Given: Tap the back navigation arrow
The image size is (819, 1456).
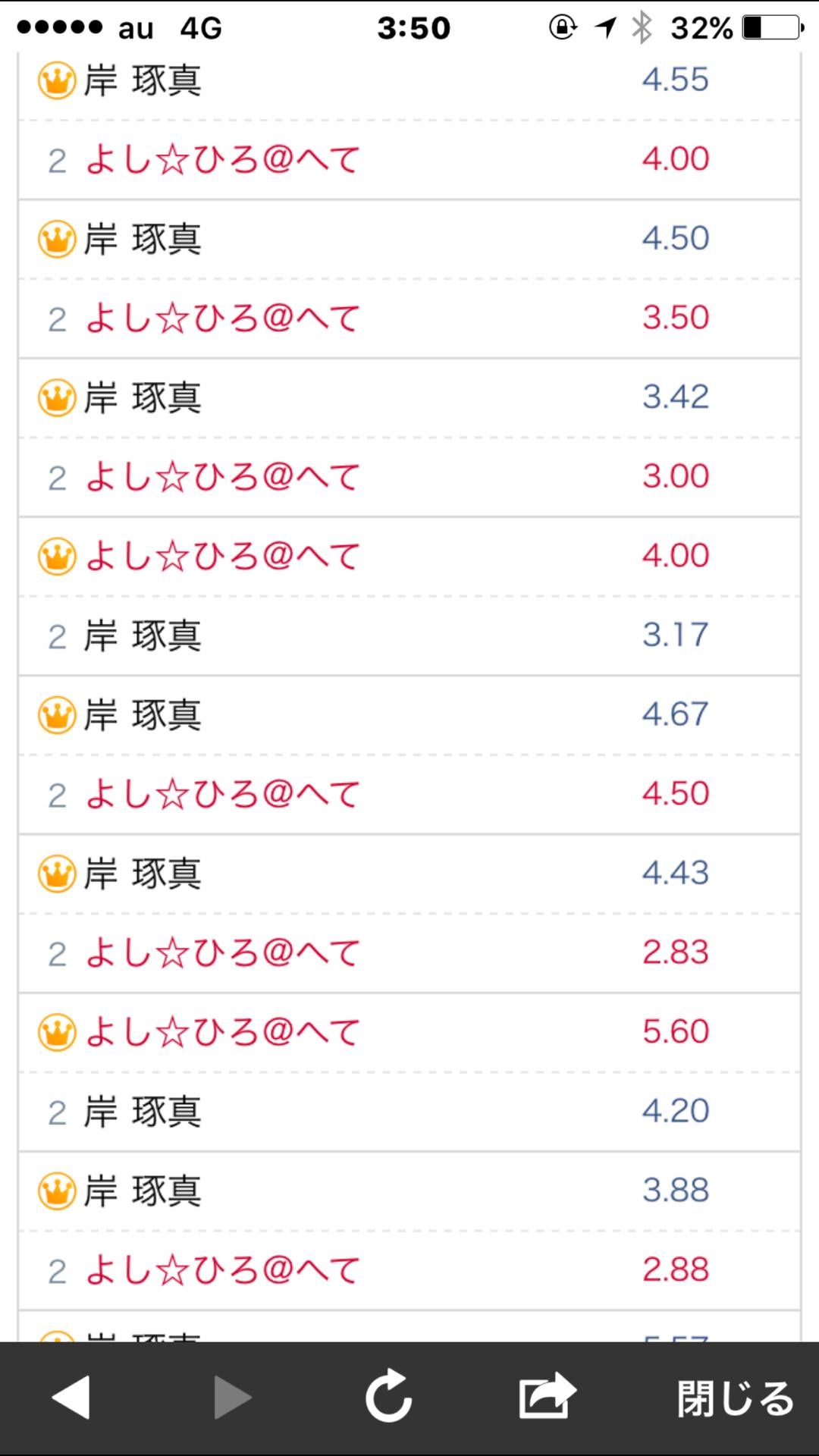Looking at the screenshot, I should (72, 1399).
